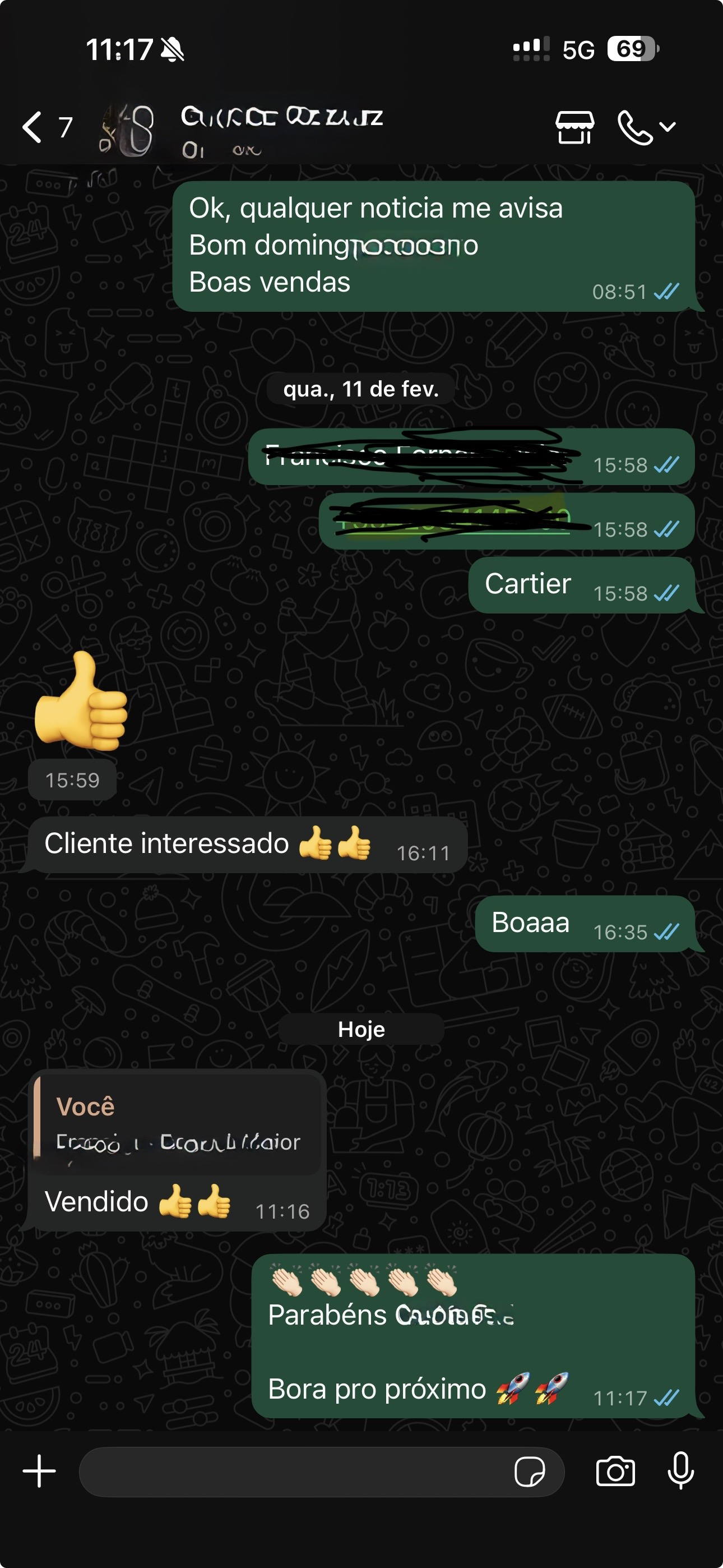Jump to the quoted message above Vendido

[x=178, y=1125]
